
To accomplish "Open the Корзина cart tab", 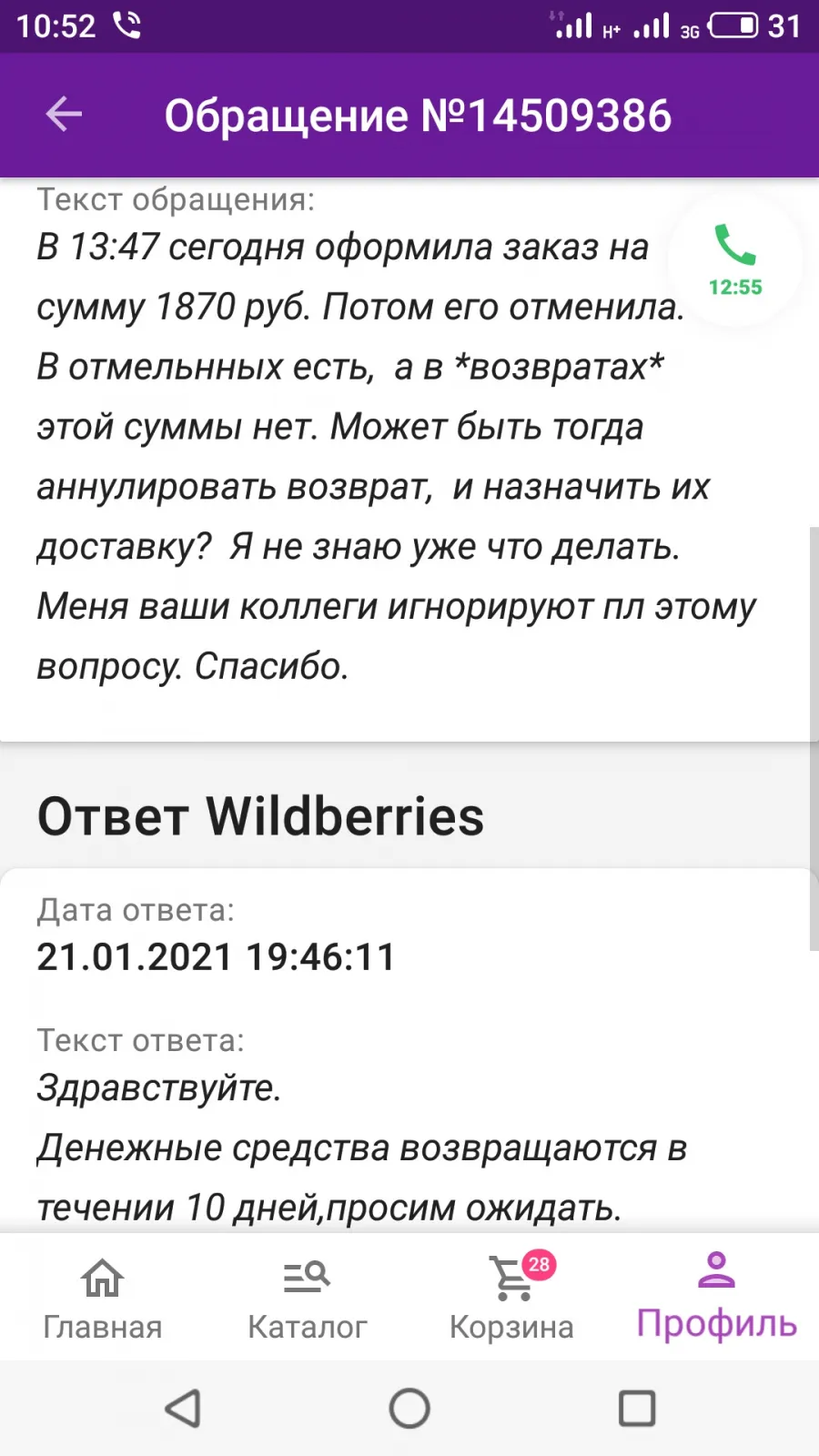I will pos(511,1298).
